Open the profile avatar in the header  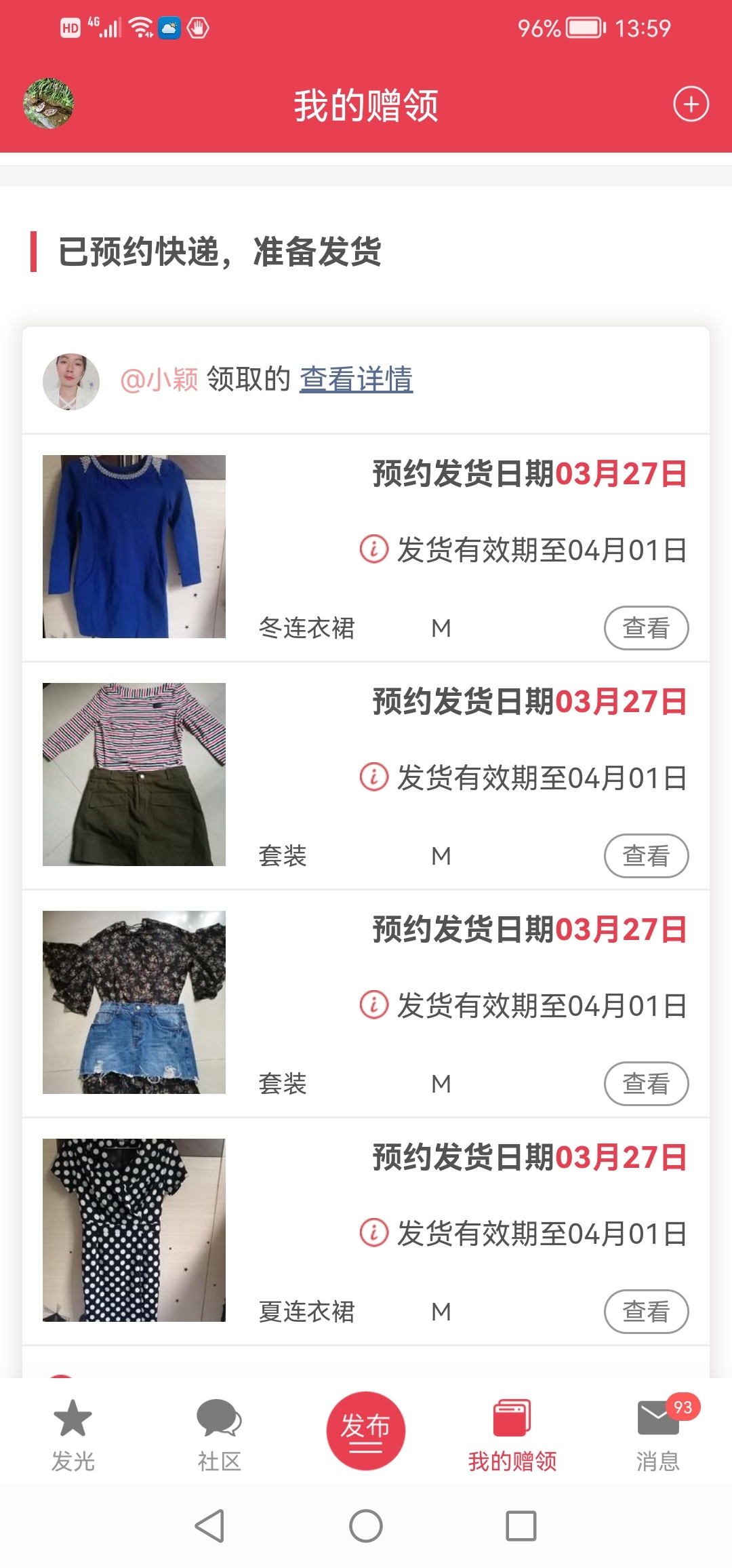point(48,104)
